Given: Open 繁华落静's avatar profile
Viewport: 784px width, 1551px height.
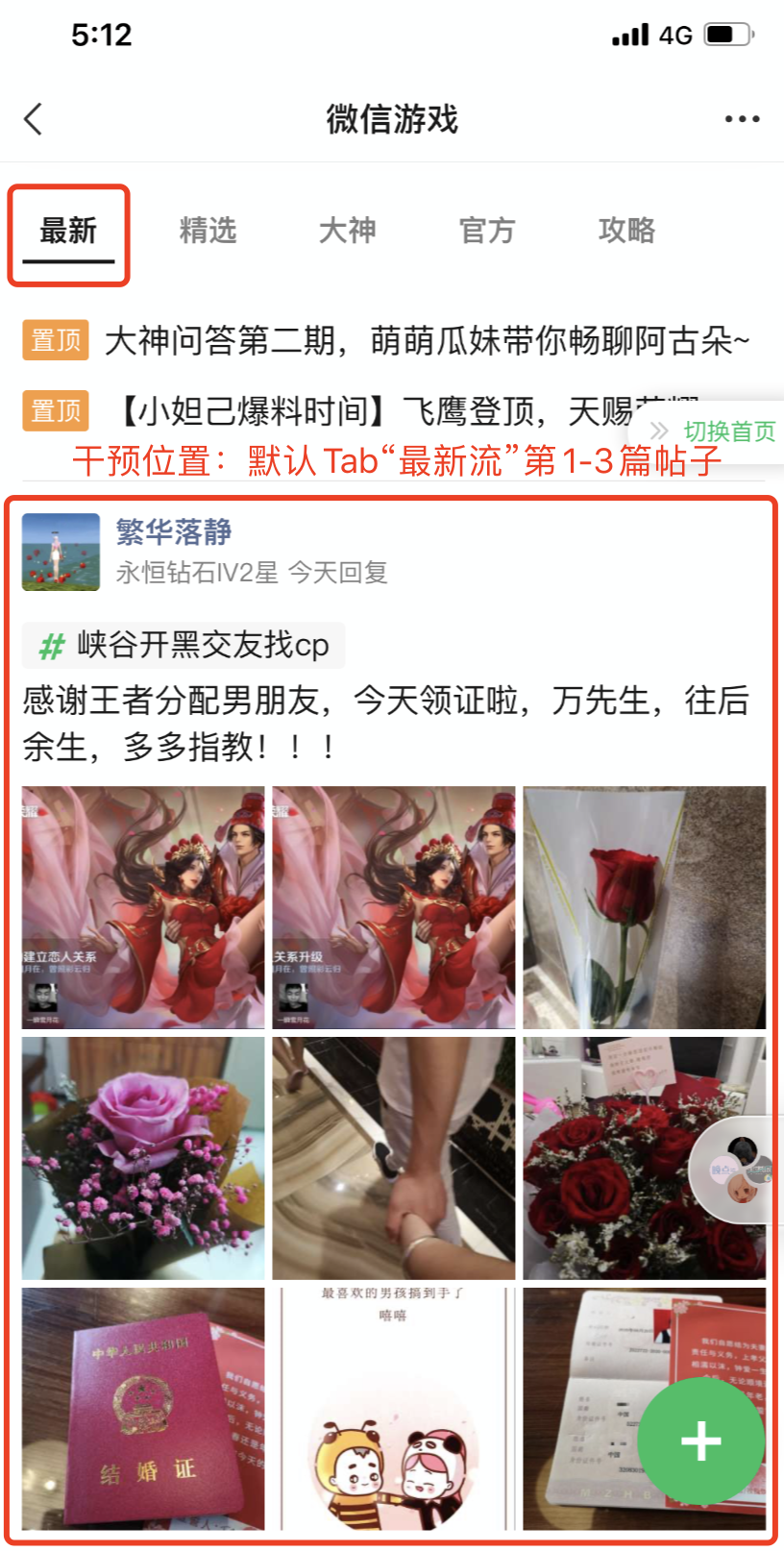Looking at the screenshot, I should pyautogui.click(x=61, y=552).
